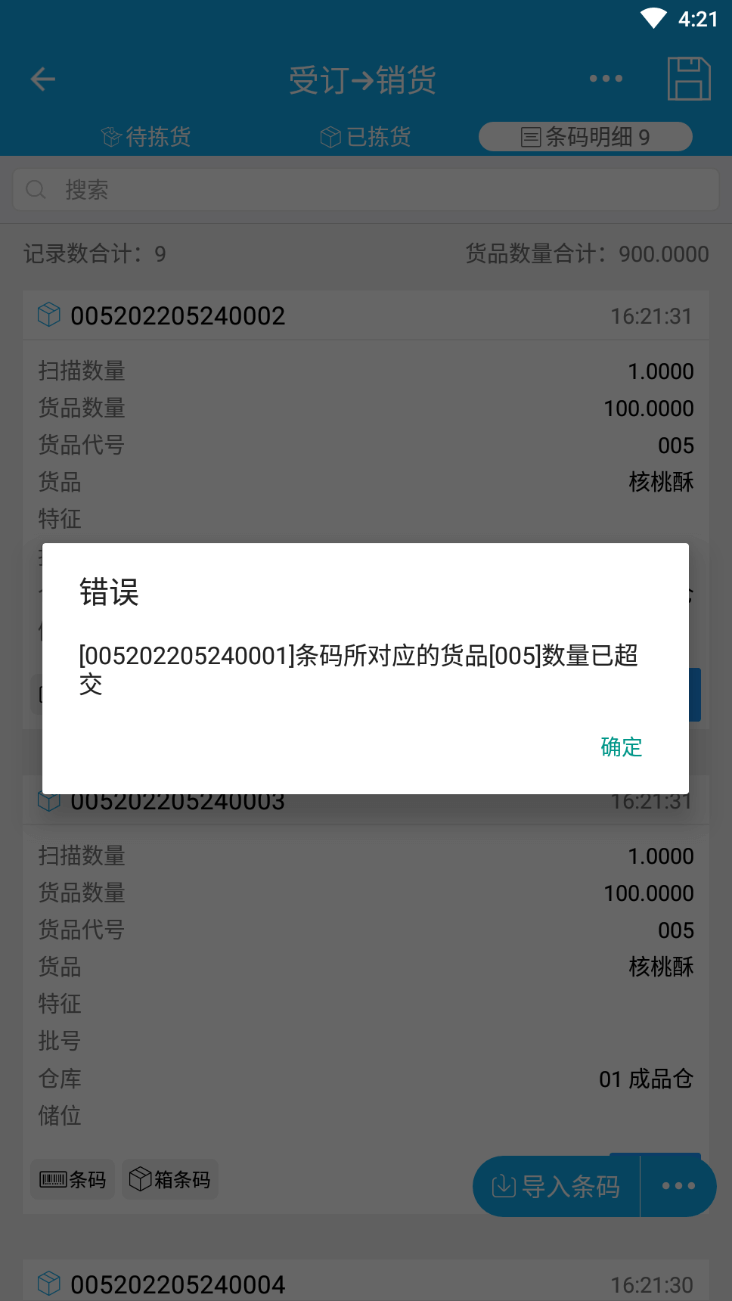Tap the 导入条码 floating button
Image resolution: width=732 pixels, height=1301 pixels.
557,1187
